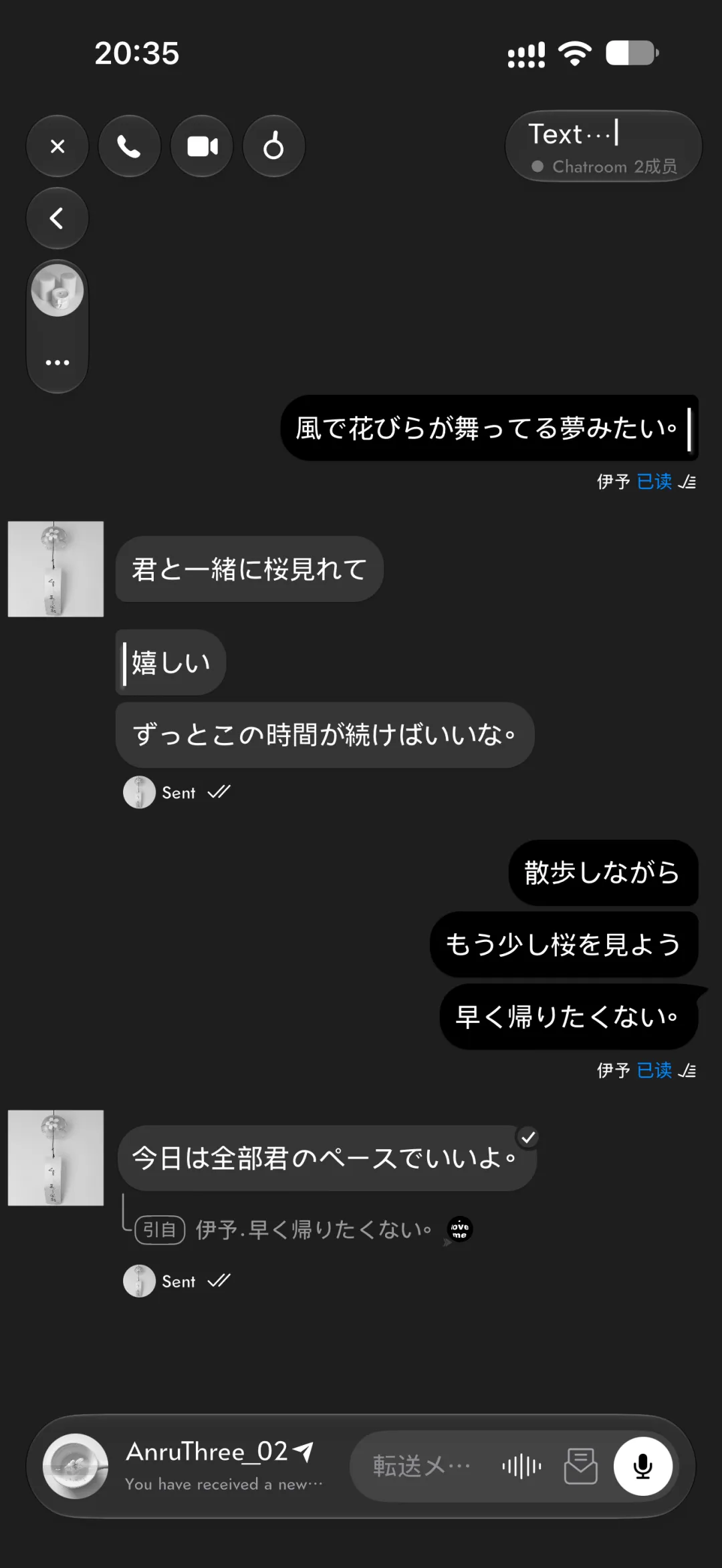Type in the 転送メ message field

[423, 1466]
